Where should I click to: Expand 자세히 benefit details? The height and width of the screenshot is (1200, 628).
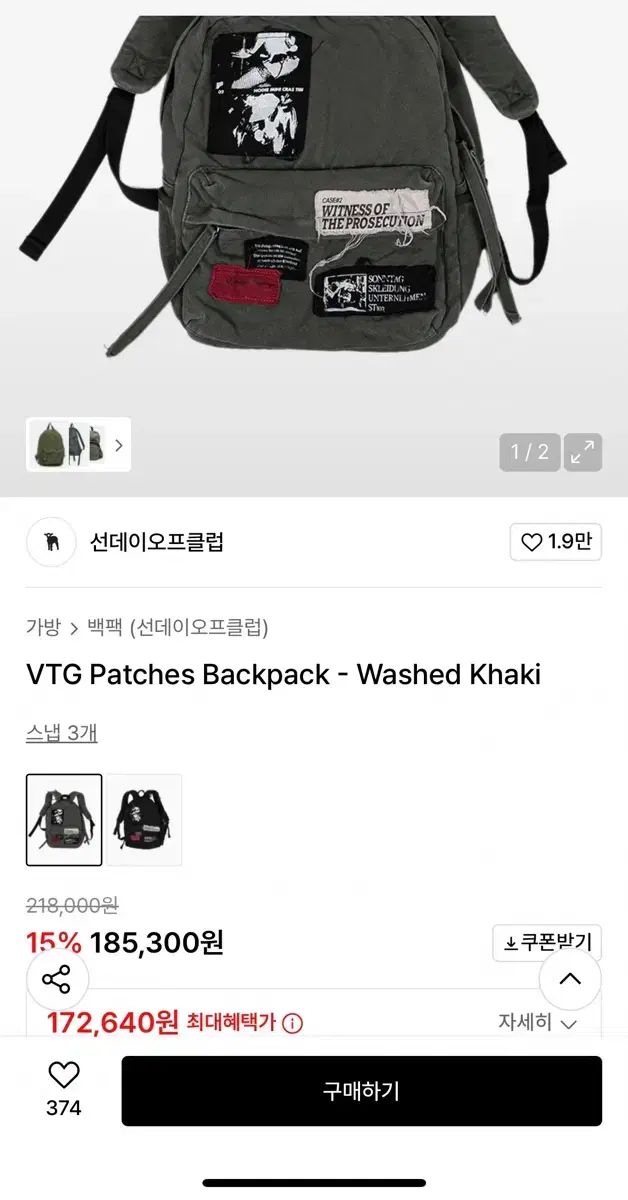coord(538,1022)
